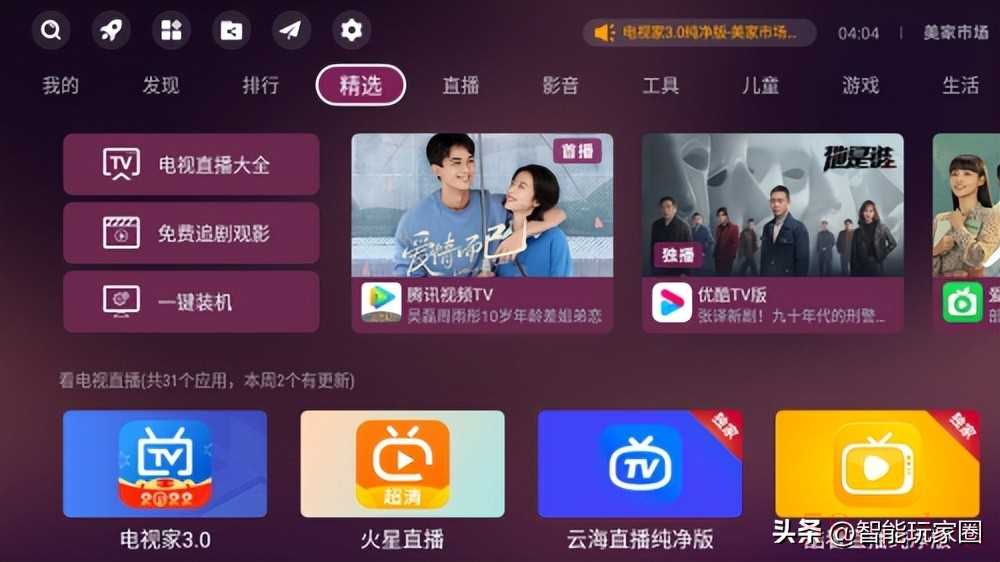Screen dimensions: 1000x562
Task: Switch to the 游戏 tab
Action: (x=861, y=85)
